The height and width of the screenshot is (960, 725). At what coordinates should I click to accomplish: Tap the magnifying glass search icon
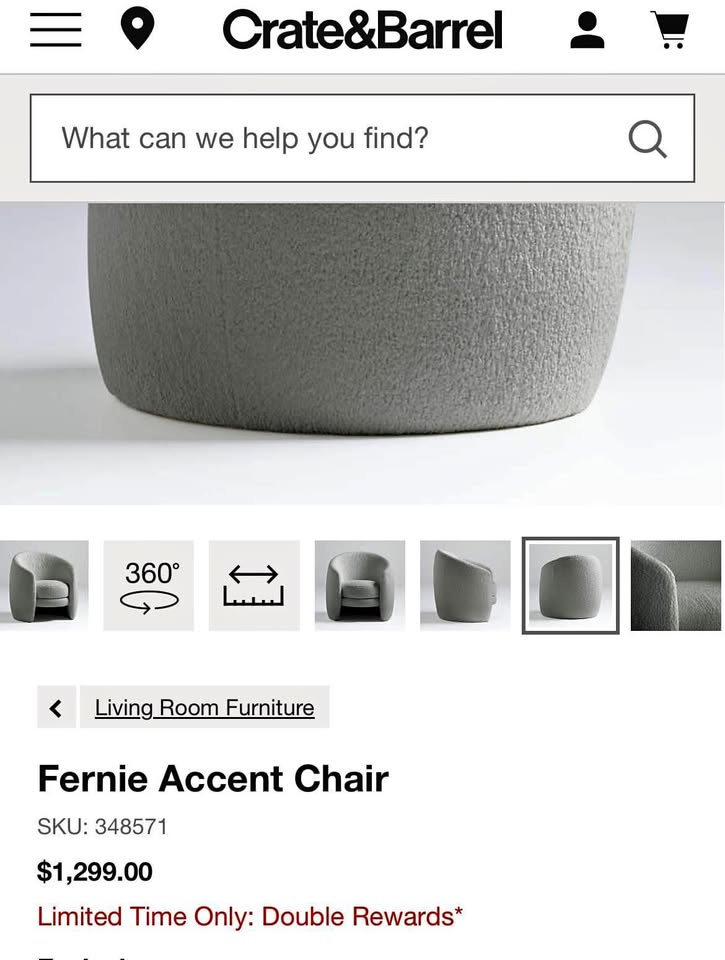[x=647, y=139]
